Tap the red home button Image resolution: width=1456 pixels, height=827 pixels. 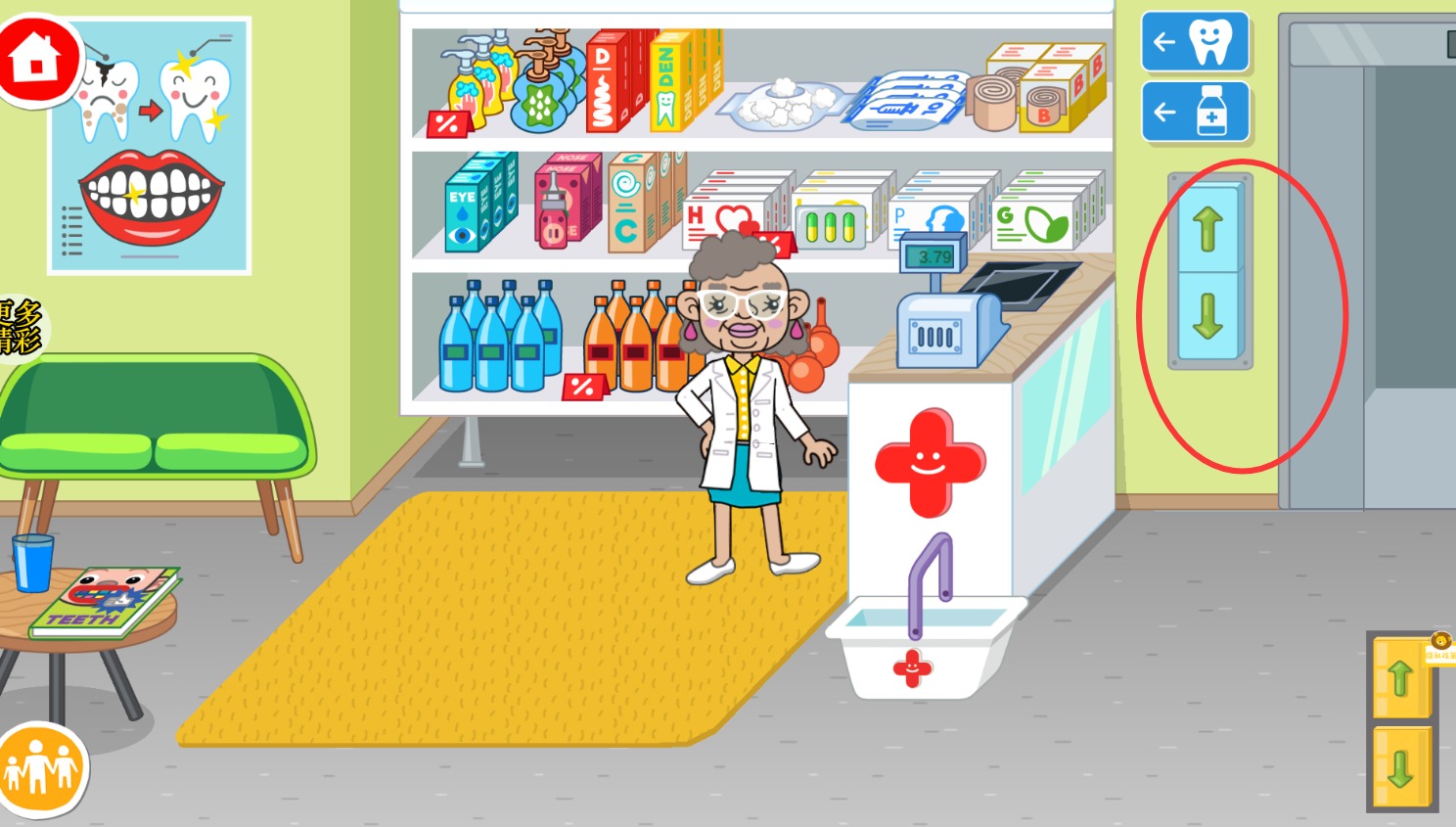(x=38, y=59)
